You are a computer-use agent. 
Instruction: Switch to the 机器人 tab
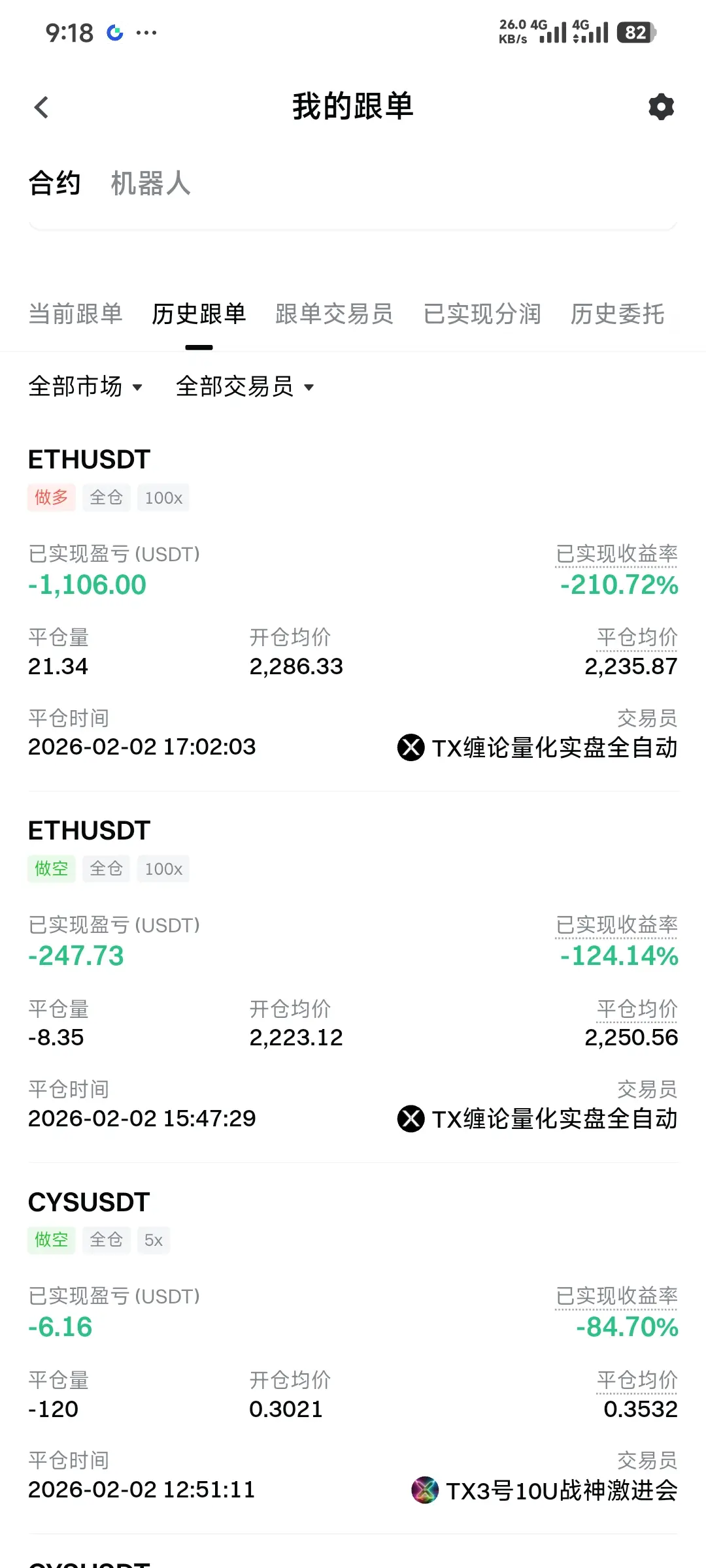(150, 183)
